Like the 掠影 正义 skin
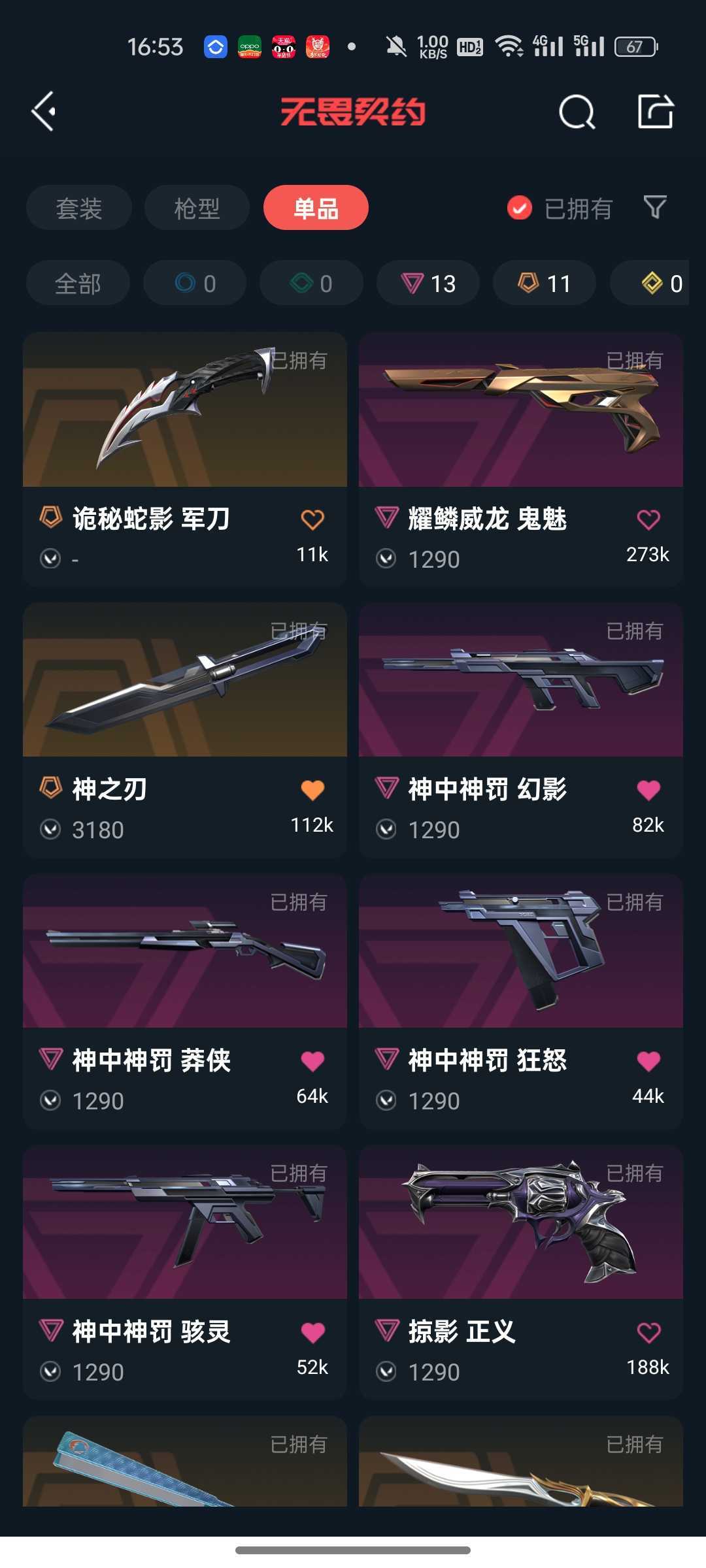 (648, 1333)
